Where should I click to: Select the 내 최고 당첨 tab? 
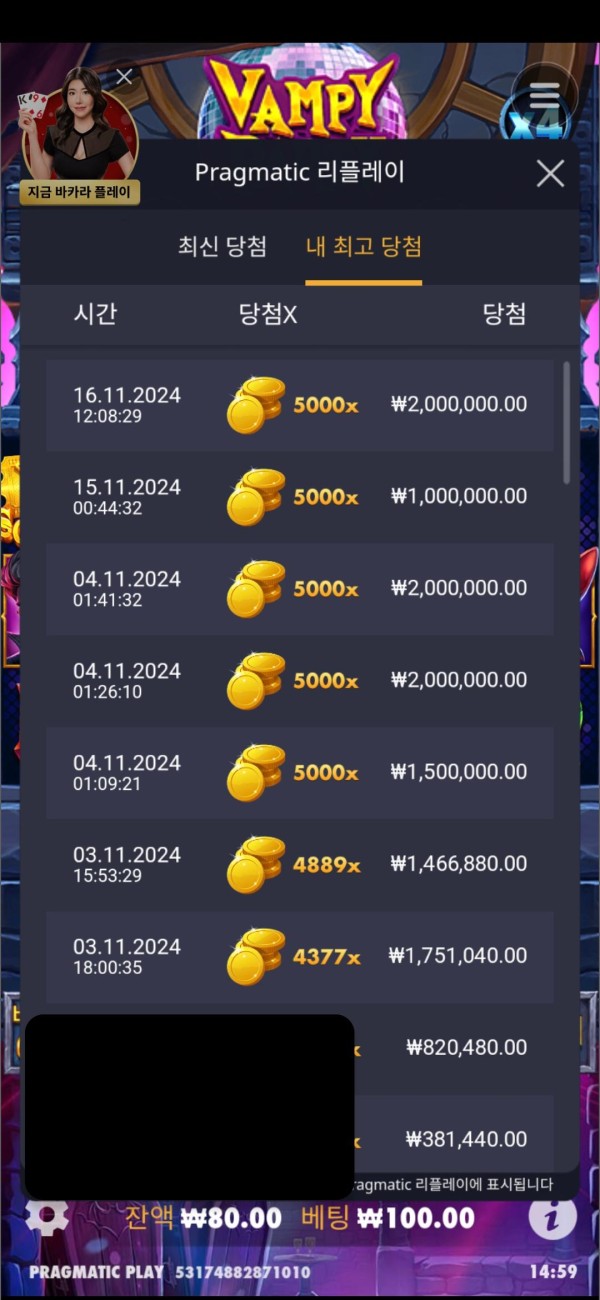(363, 247)
